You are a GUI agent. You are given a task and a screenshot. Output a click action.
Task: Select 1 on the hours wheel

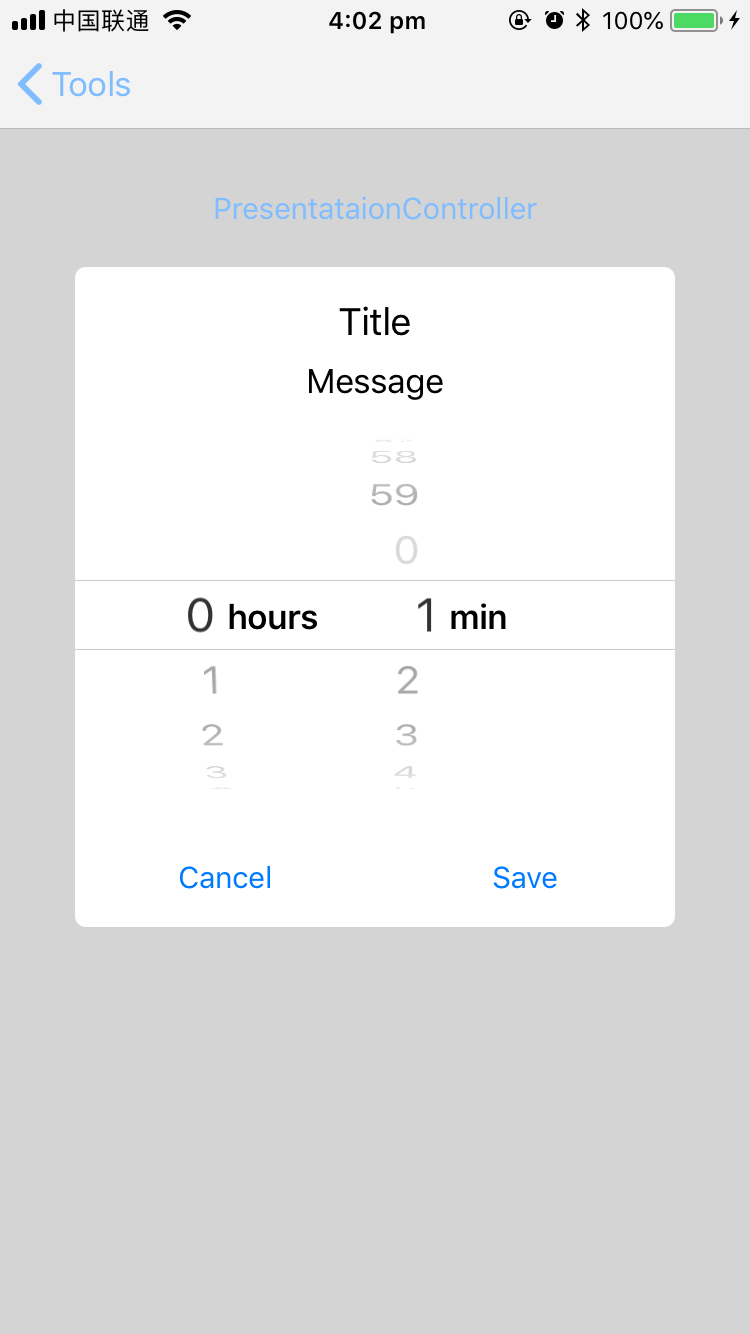pyautogui.click(x=211, y=680)
